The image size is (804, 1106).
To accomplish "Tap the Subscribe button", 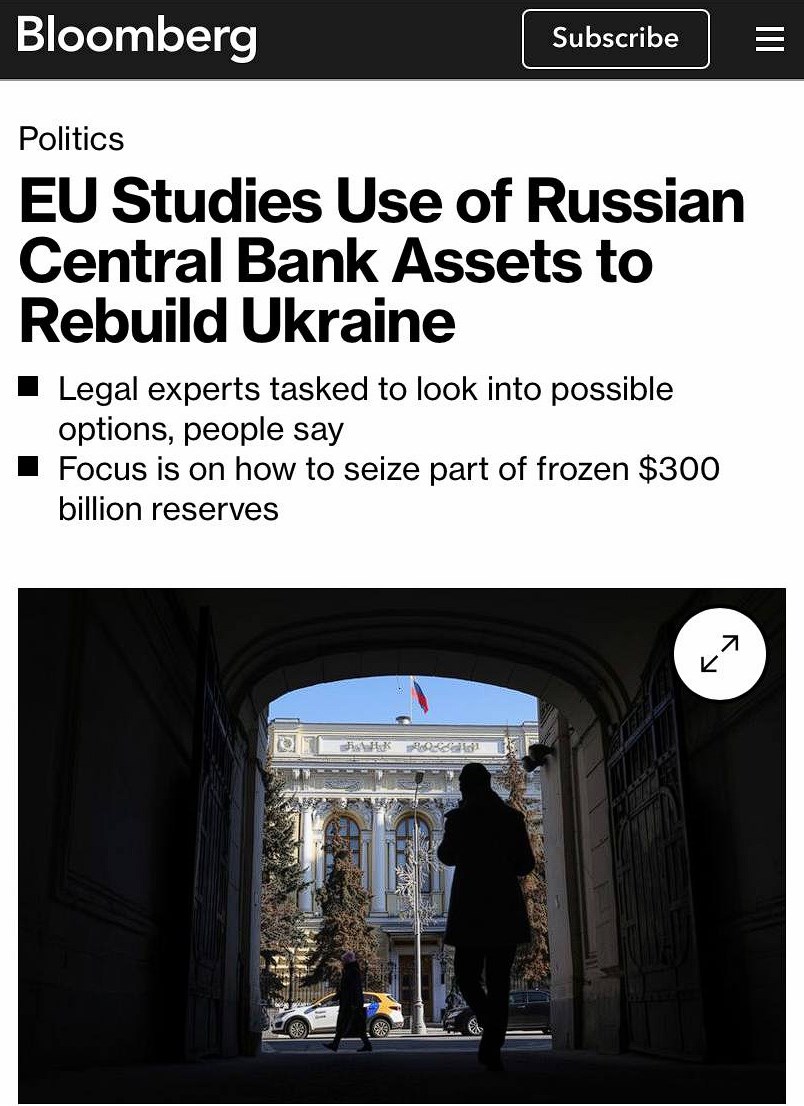I will [615, 39].
